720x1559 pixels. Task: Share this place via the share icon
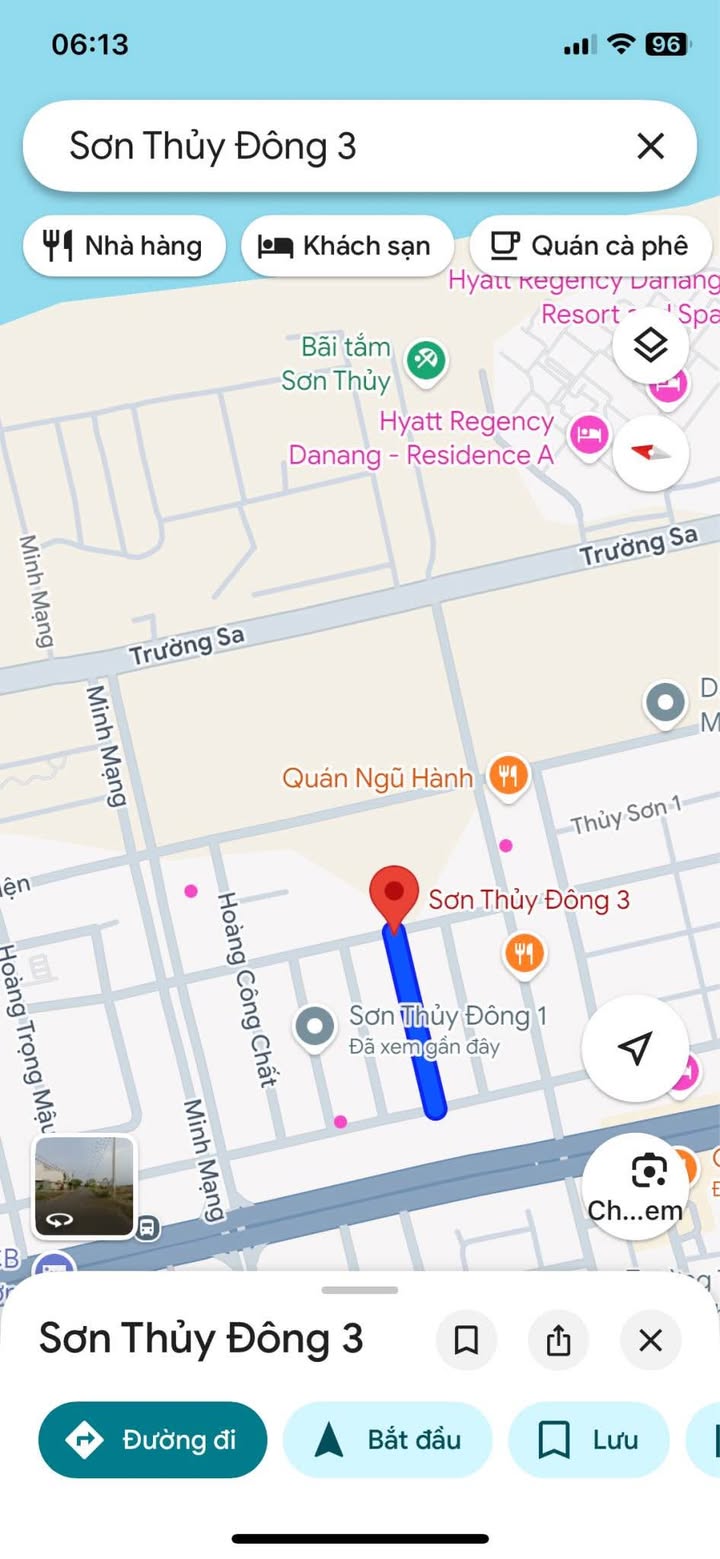[x=558, y=1340]
